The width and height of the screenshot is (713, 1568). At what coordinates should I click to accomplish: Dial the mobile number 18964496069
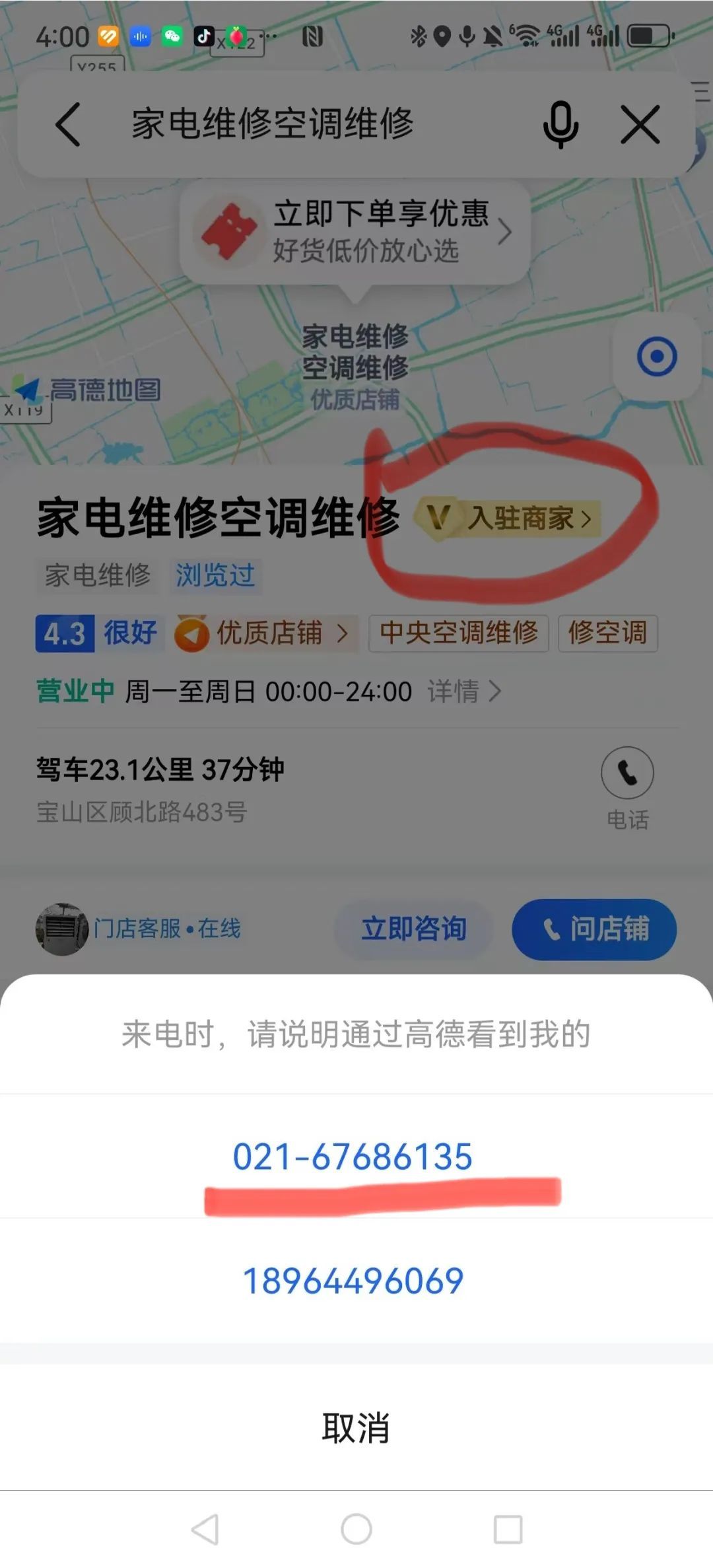(354, 1281)
